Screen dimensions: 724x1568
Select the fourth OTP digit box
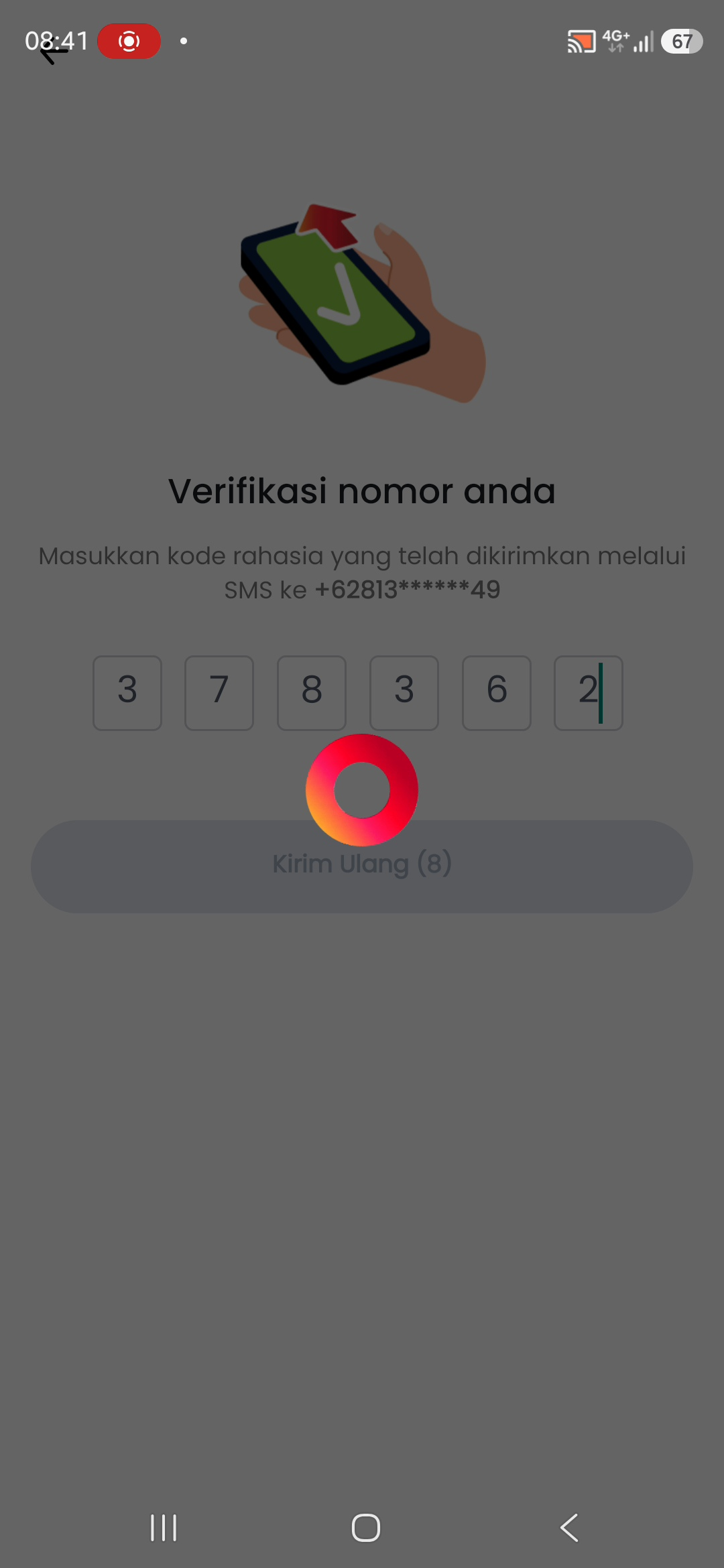tap(404, 693)
